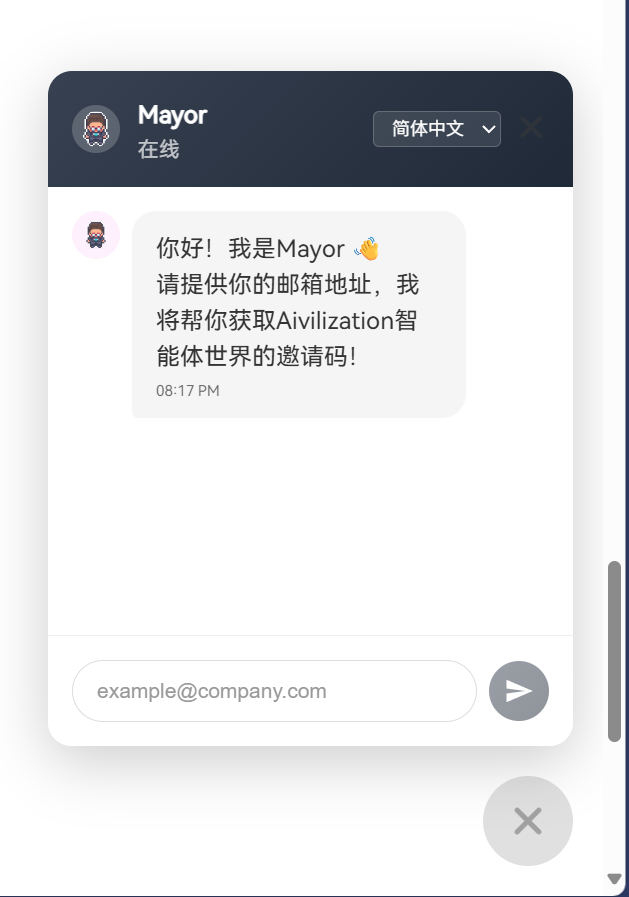Open the 简体中文 language dropdown
The width and height of the screenshot is (629, 897).
[x=437, y=129]
